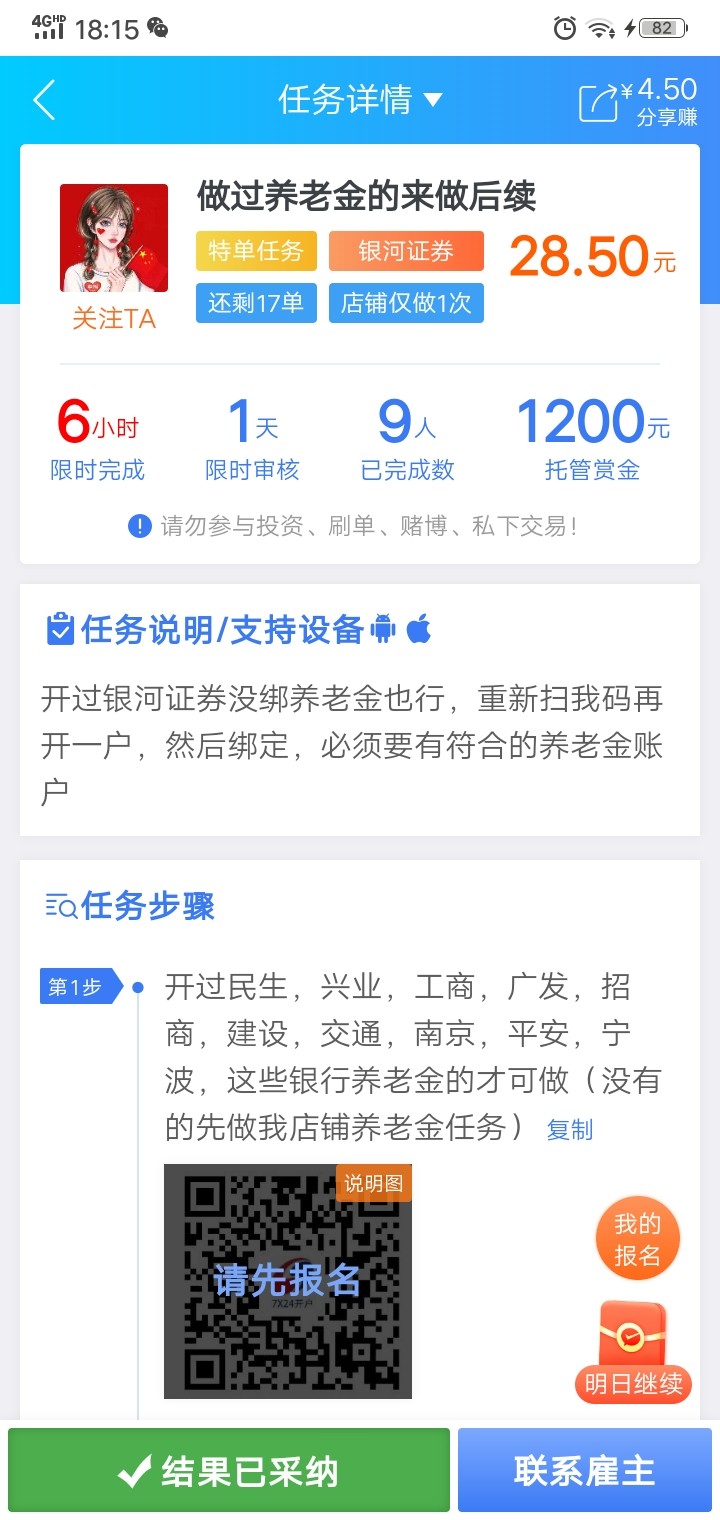Open 我的报名 floating button
720x1520 pixels.
point(638,1239)
